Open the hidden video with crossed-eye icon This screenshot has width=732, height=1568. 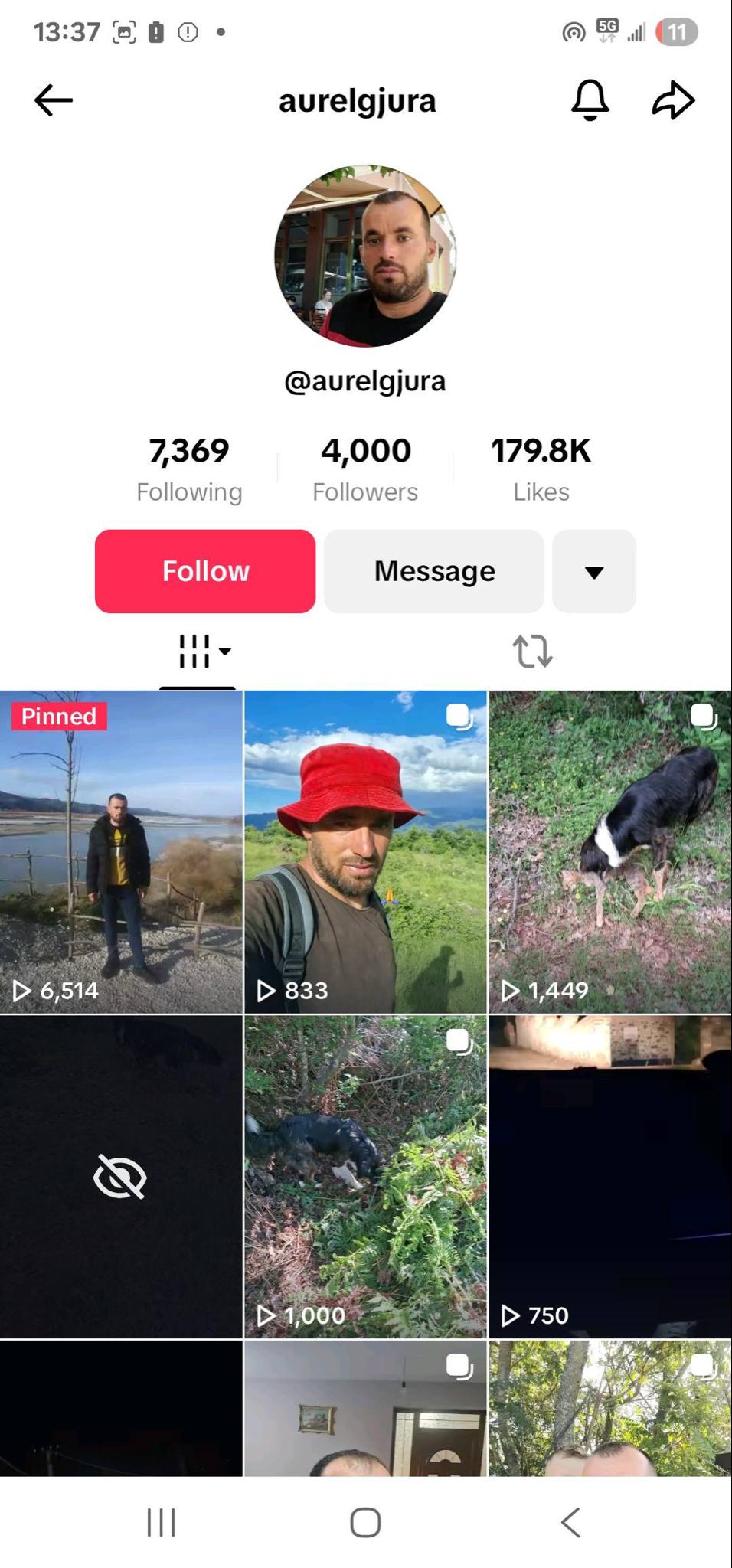(x=121, y=1177)
